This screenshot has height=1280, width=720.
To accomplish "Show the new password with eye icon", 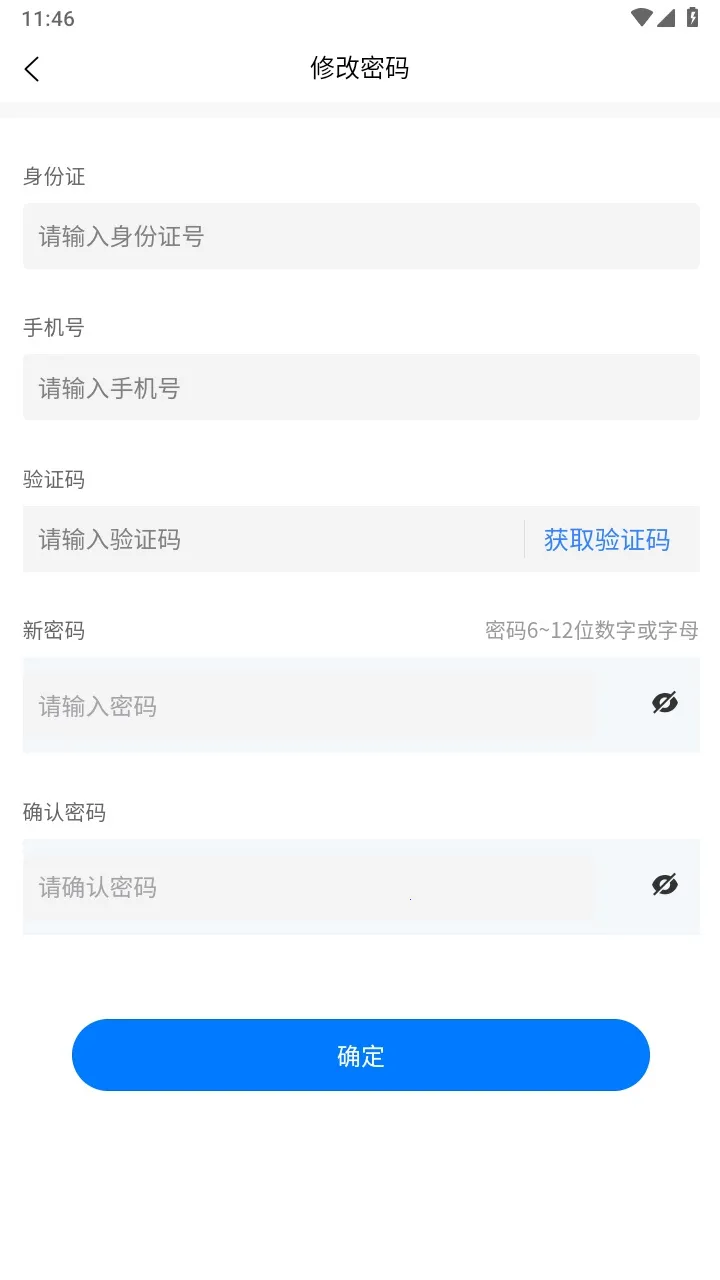I will coord(664,703).
